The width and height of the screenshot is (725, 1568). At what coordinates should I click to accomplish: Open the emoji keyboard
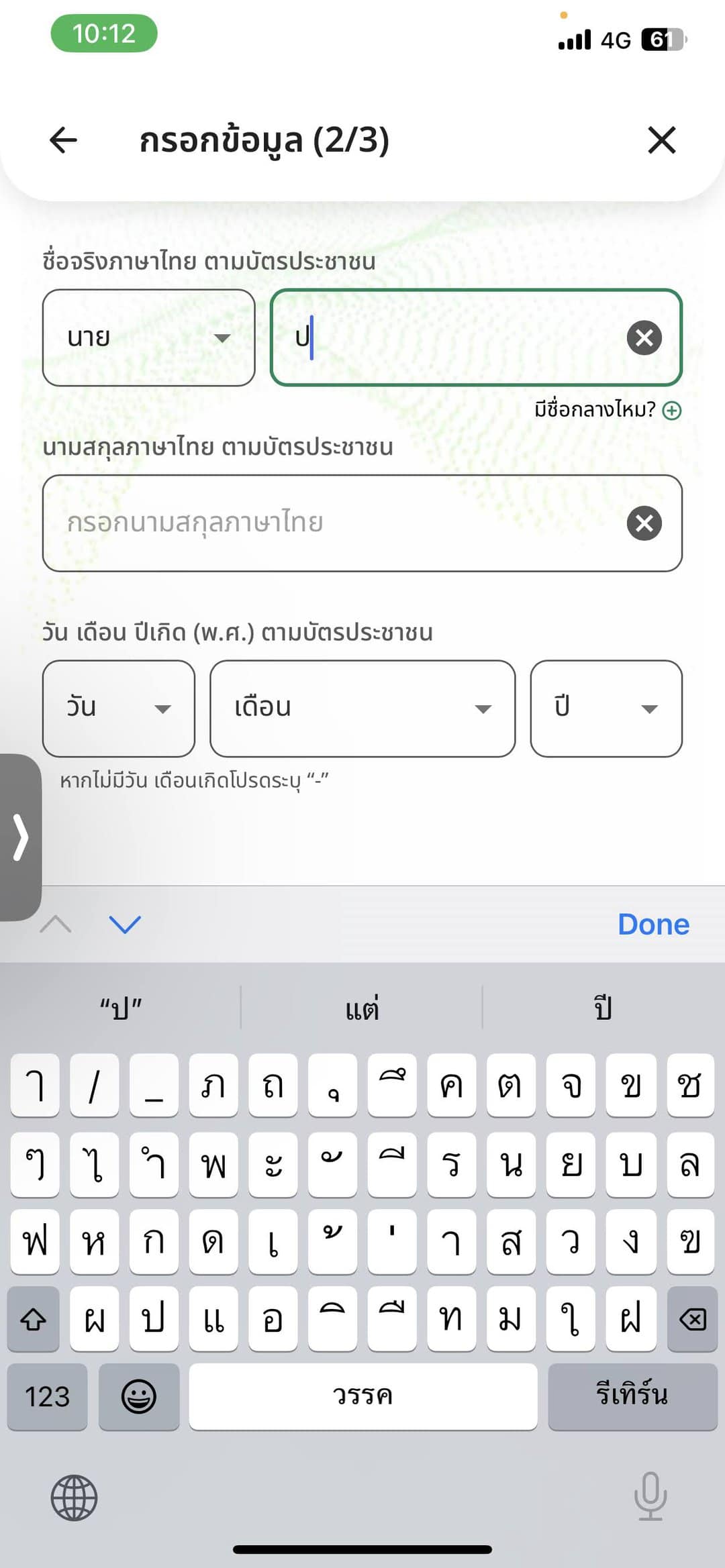click(139, 1397)
